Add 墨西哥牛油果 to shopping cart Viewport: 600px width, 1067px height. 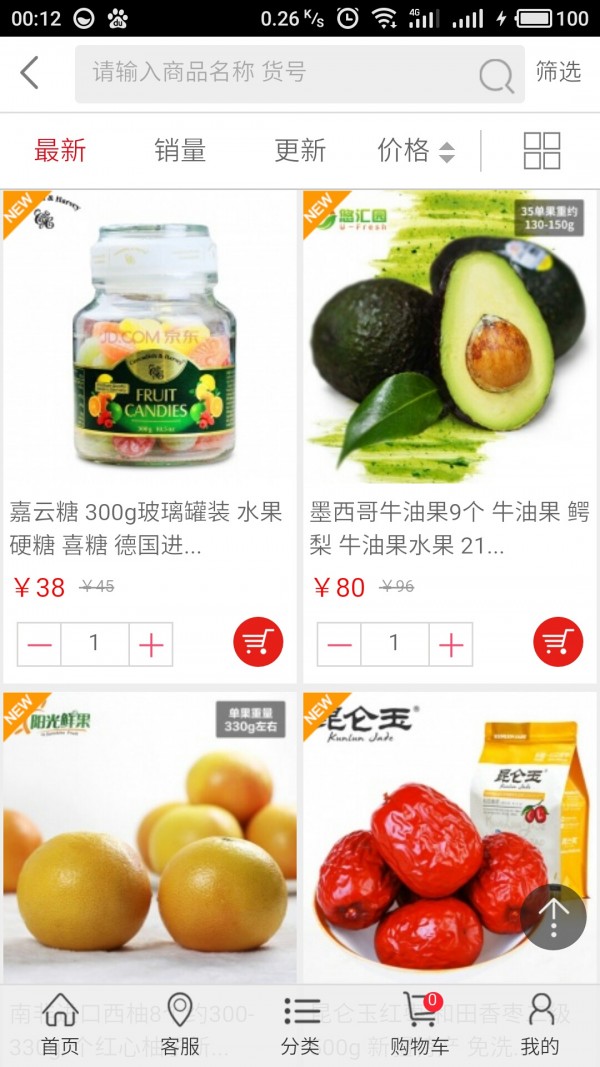pos(558,642)
